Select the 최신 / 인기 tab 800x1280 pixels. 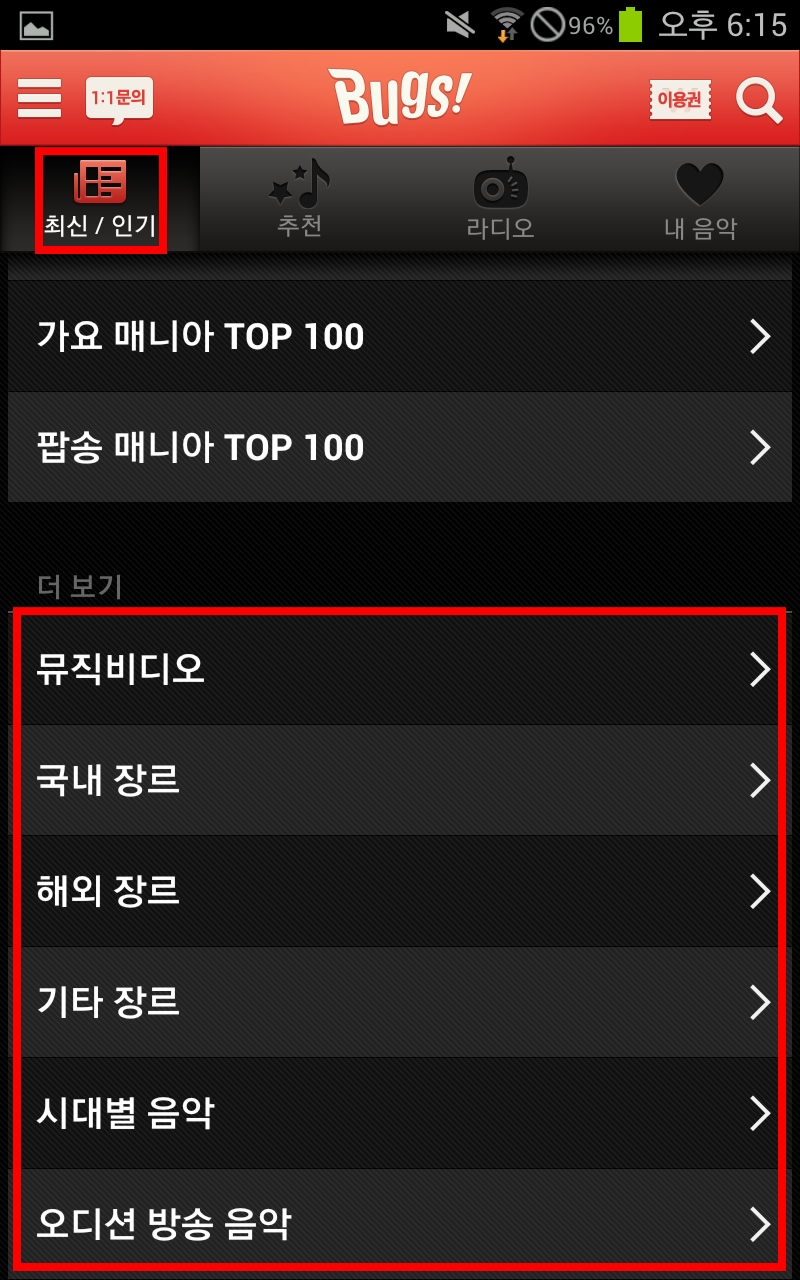pos(100,198)
